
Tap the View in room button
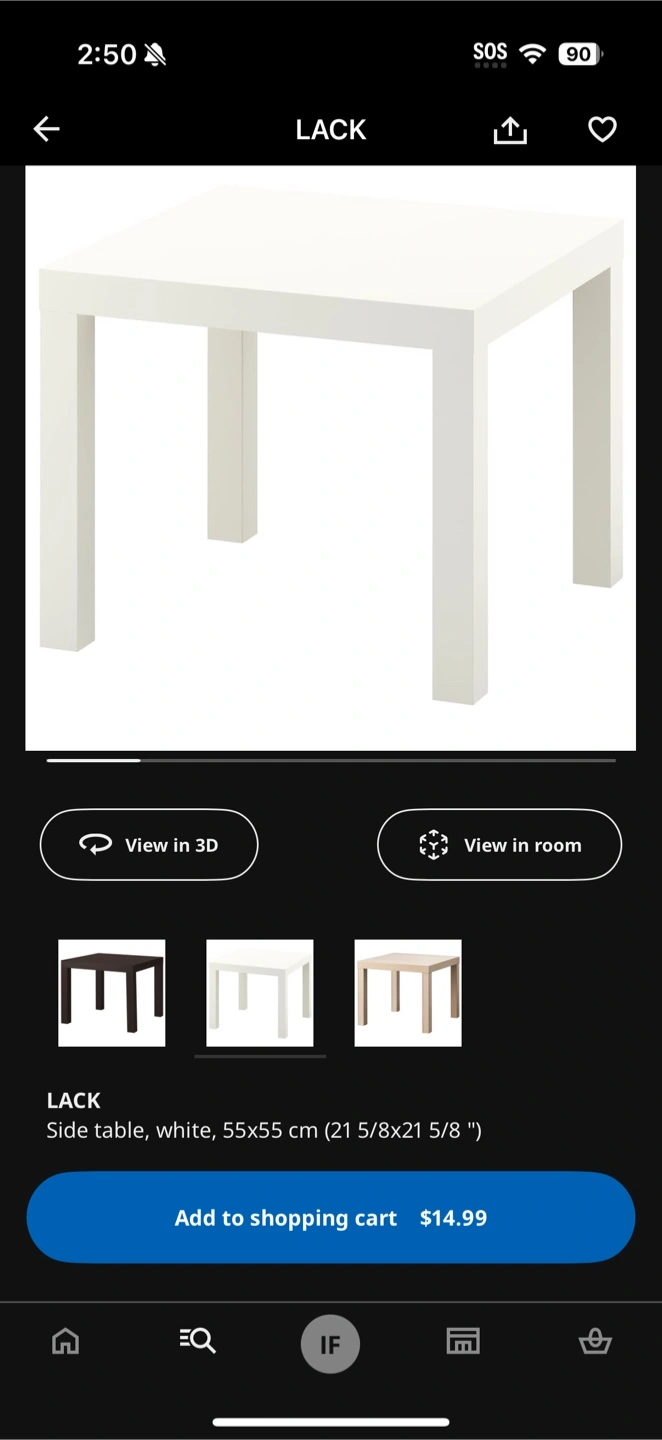click(x=499, y=845)
